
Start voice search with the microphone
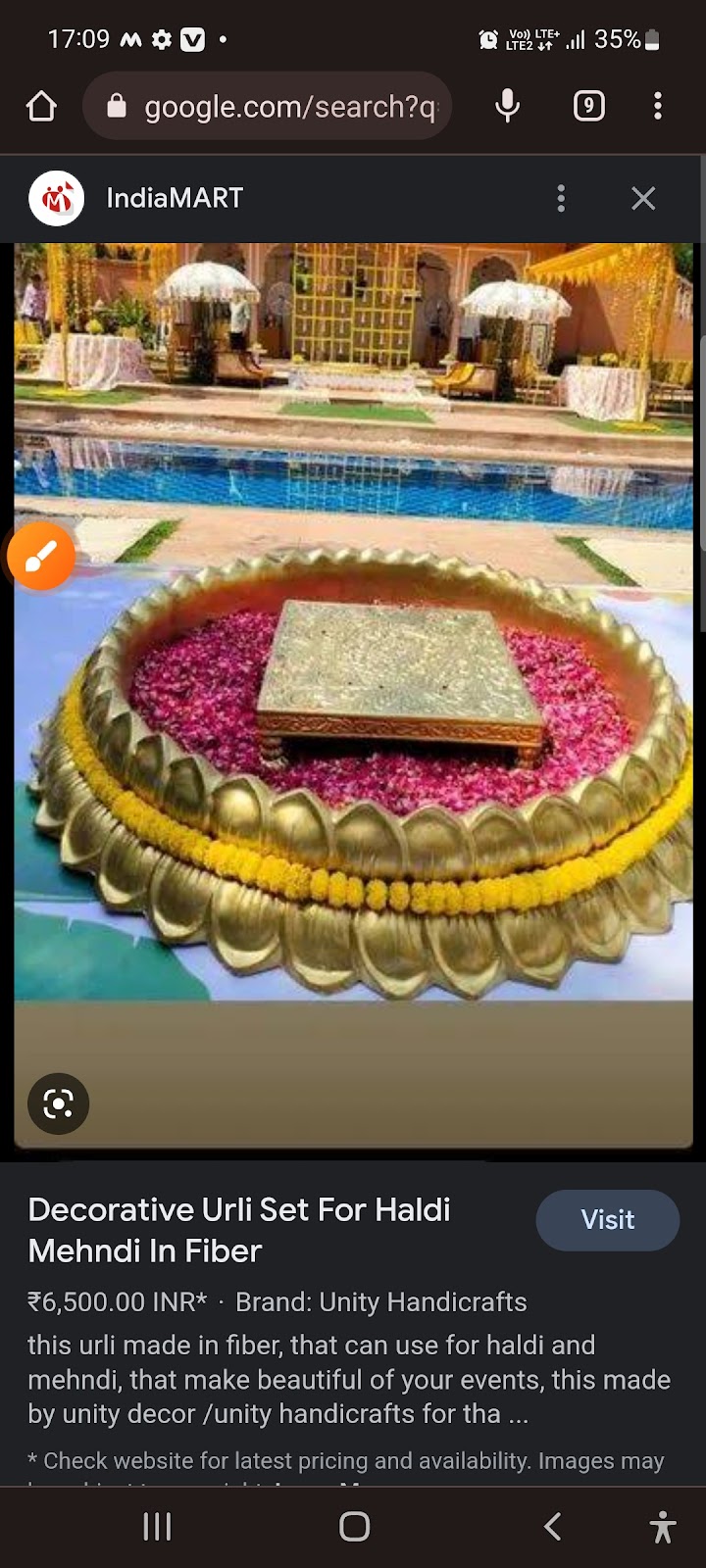pos(507,106)
